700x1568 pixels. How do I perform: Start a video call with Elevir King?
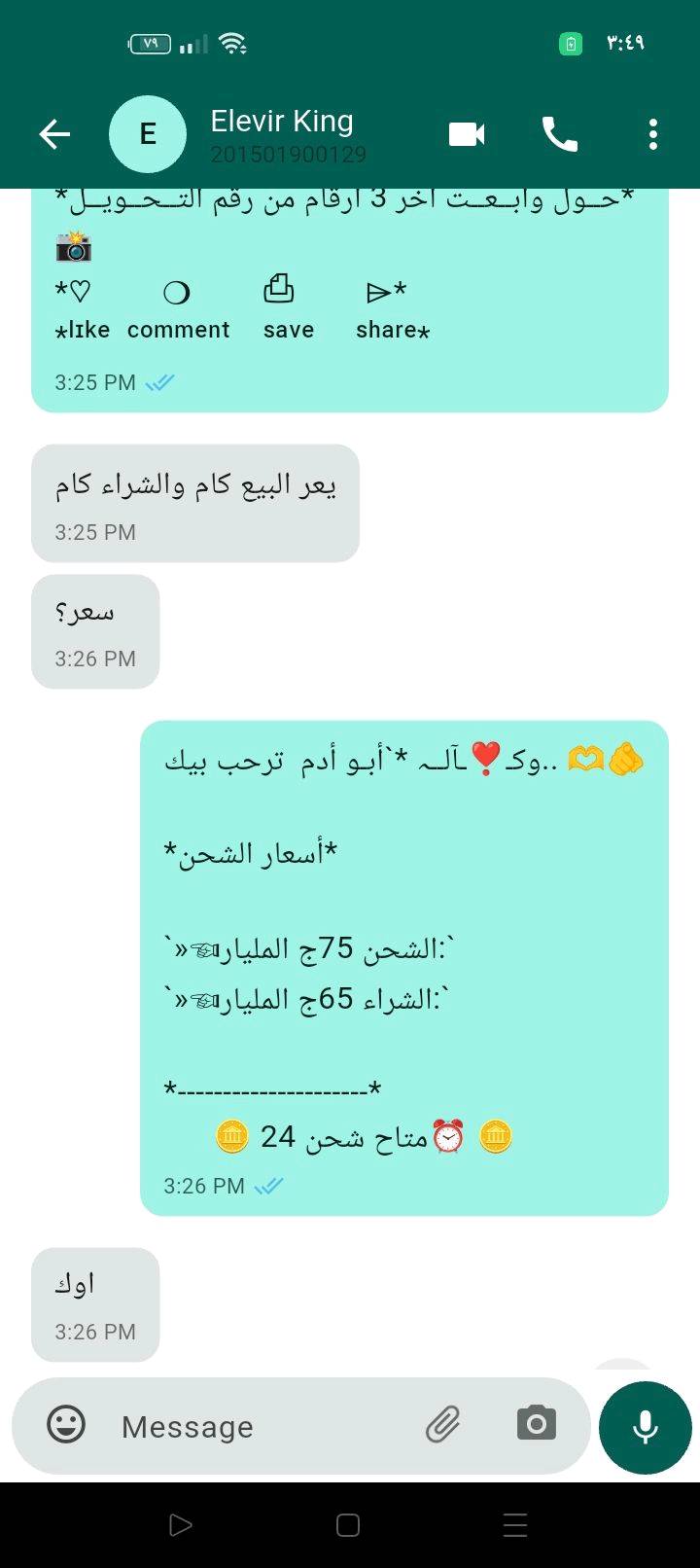coord(467,134)
